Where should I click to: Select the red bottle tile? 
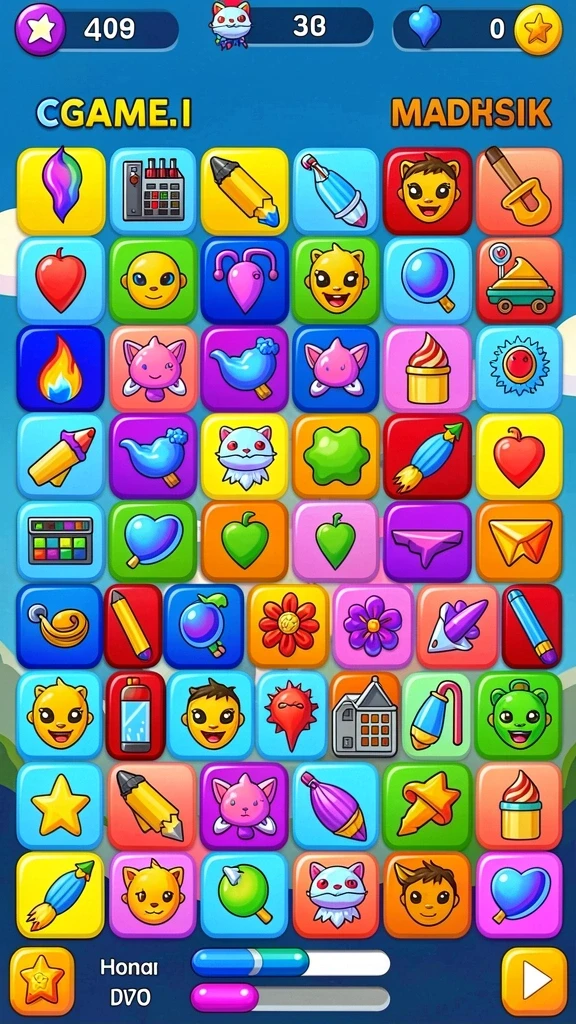click(136, 715)
